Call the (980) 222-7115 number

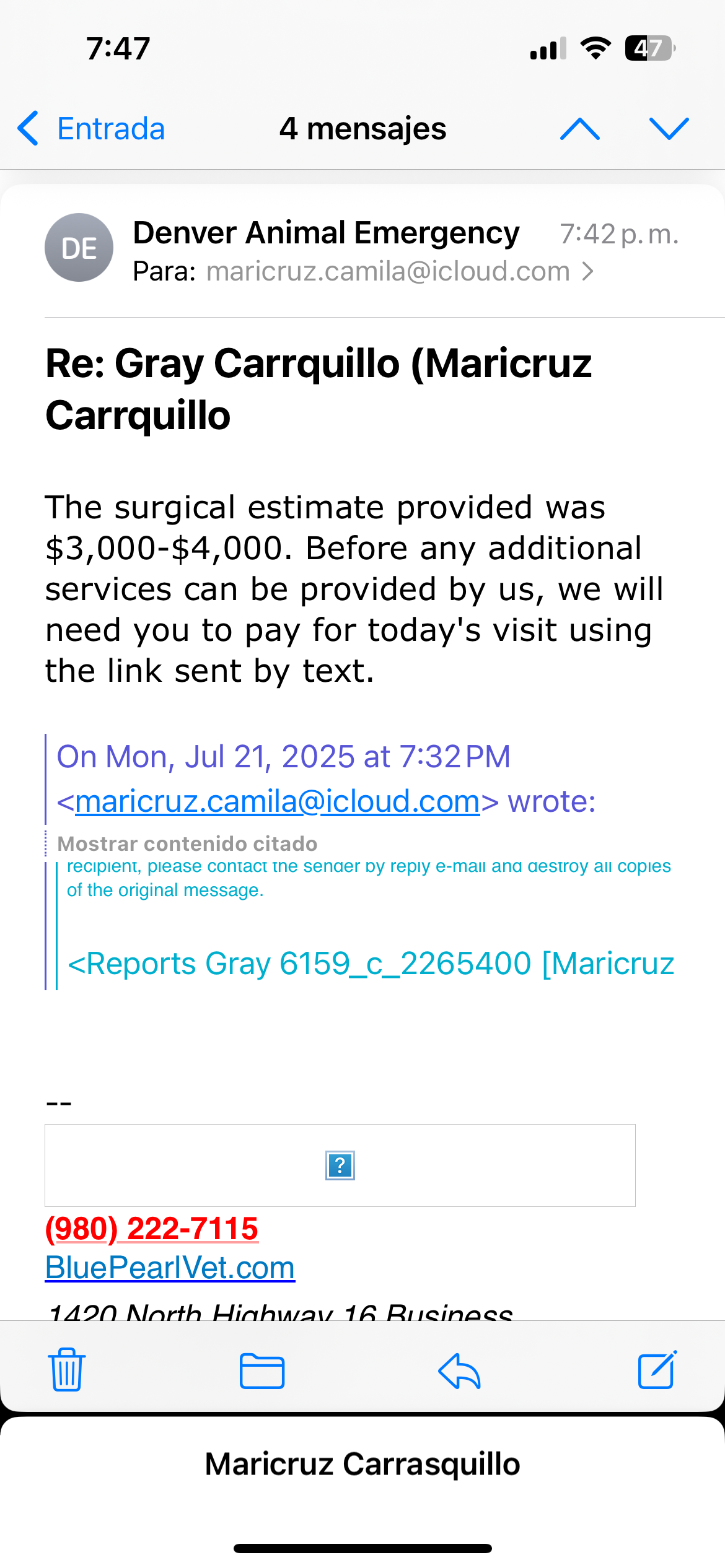point(152,1229)
